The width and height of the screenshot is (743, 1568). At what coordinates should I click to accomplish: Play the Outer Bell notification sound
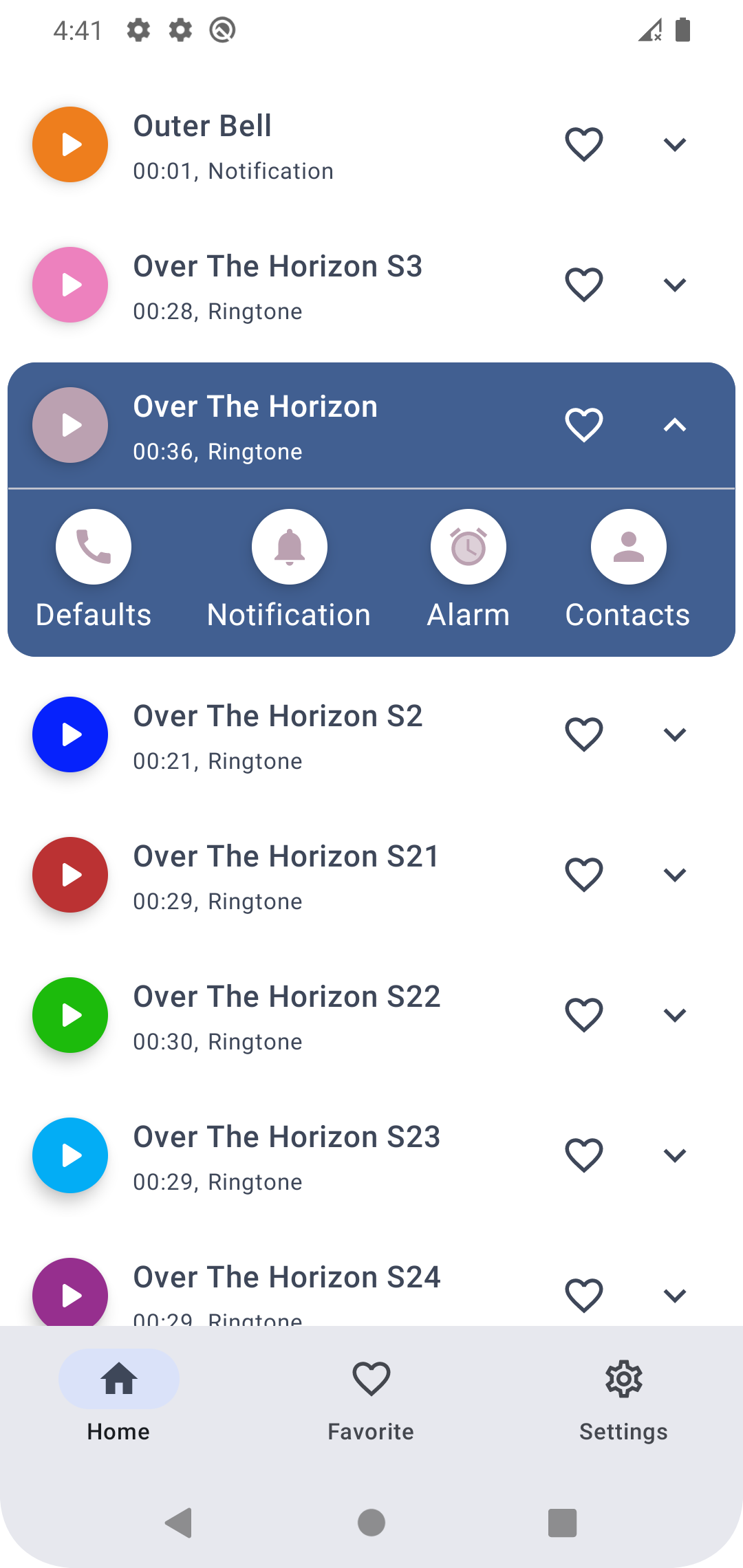pos(69,144)
